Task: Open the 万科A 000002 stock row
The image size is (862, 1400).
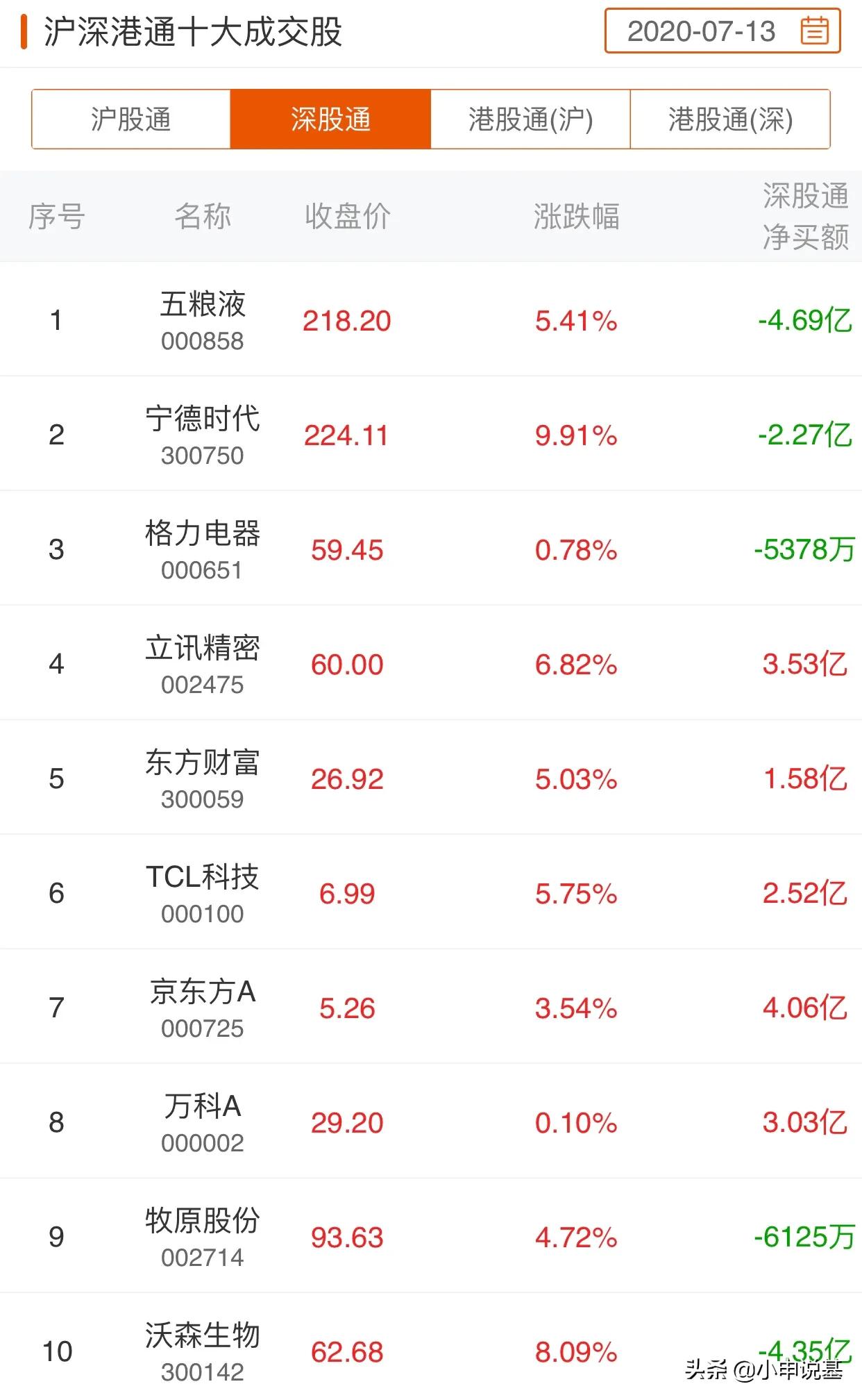Action: tap(431, 1122)
